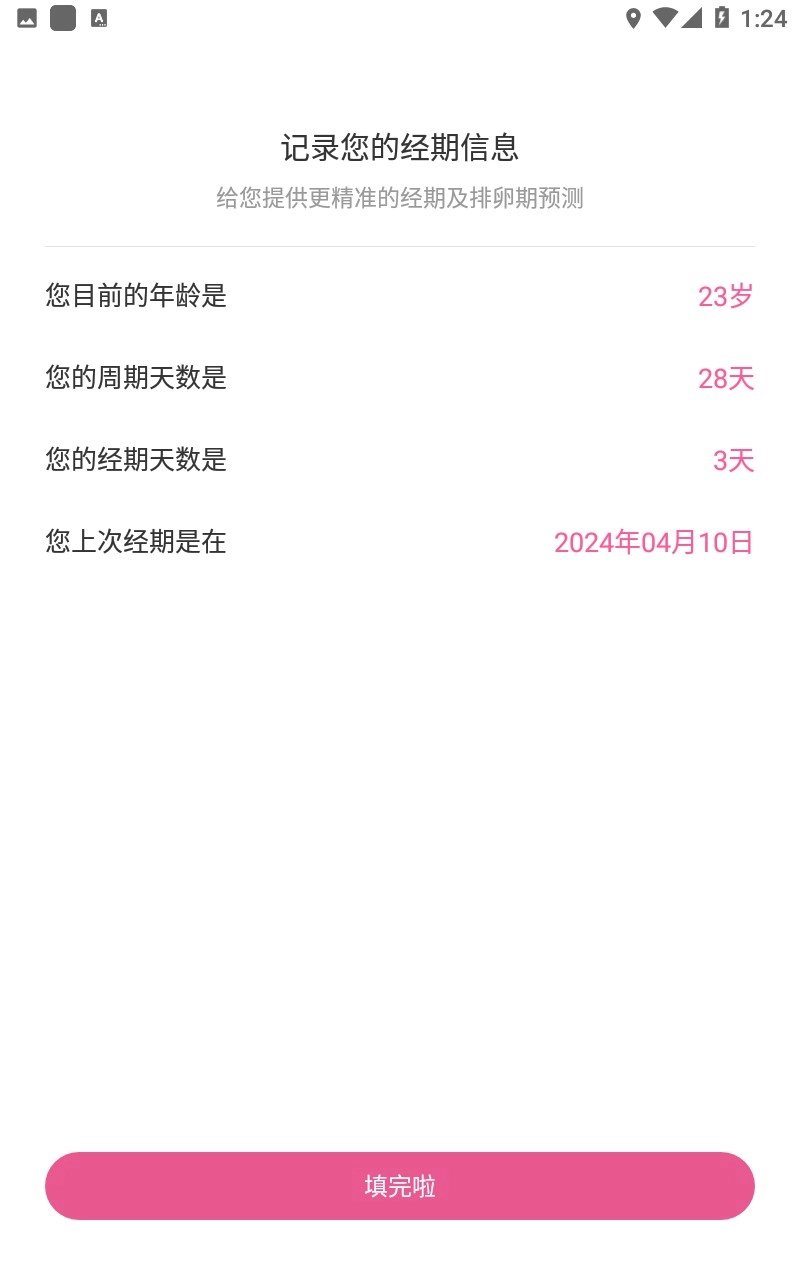Change the current age value 23岁
The height and width of the screenshot is (1280, 800).
click(x=725, y=297)
